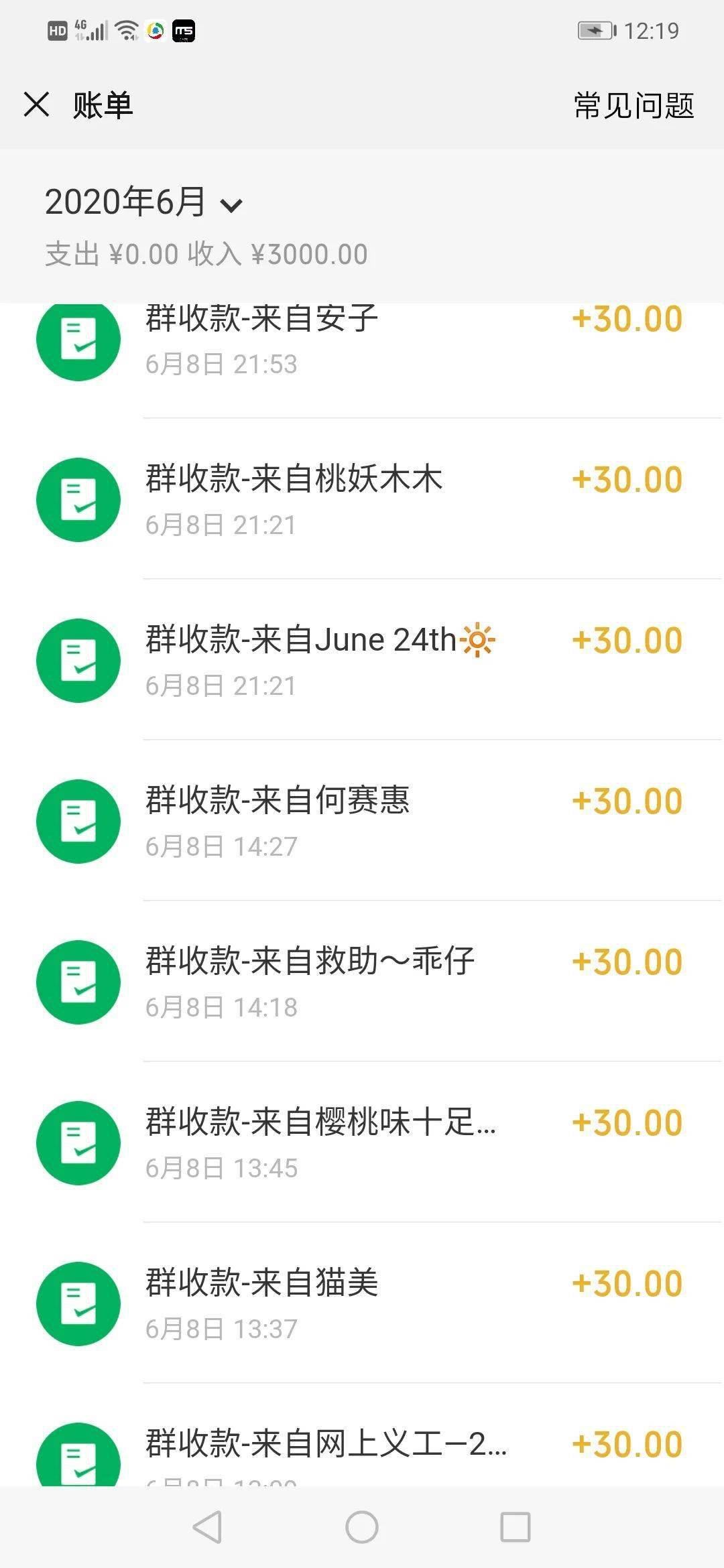
Task: Open the 救助～乖仔 payment bill icon
Action: pyautogui.click(x=78, y=982)
